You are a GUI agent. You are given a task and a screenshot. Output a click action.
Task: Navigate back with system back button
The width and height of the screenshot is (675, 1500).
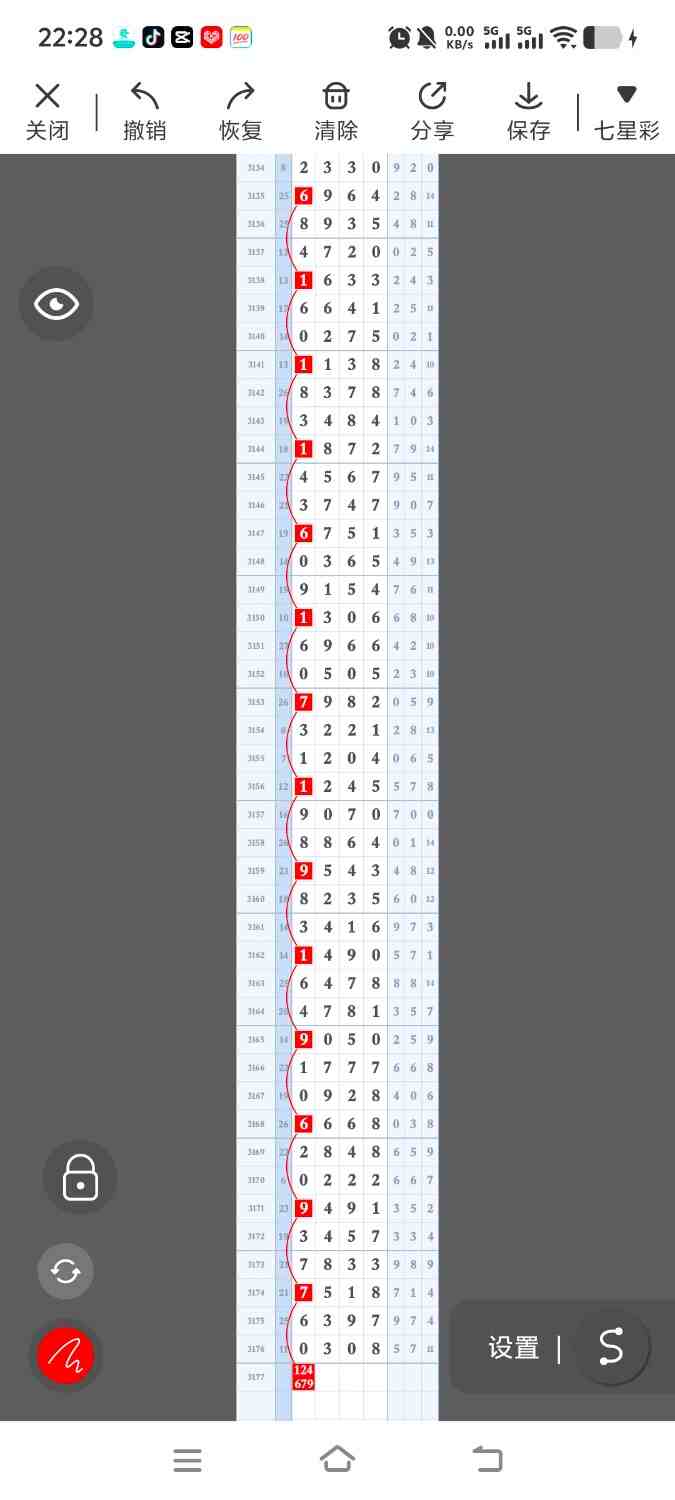coord(487,1460)
